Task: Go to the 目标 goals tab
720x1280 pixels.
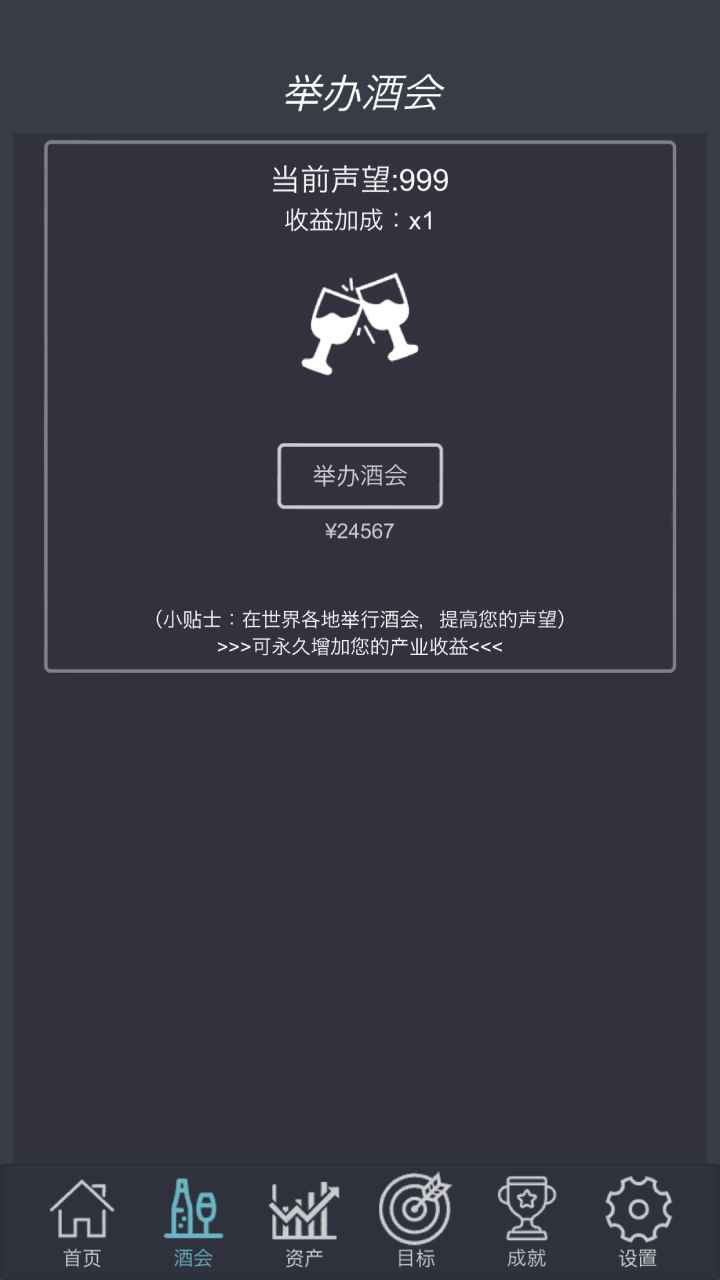Action: click(416, 1220)
